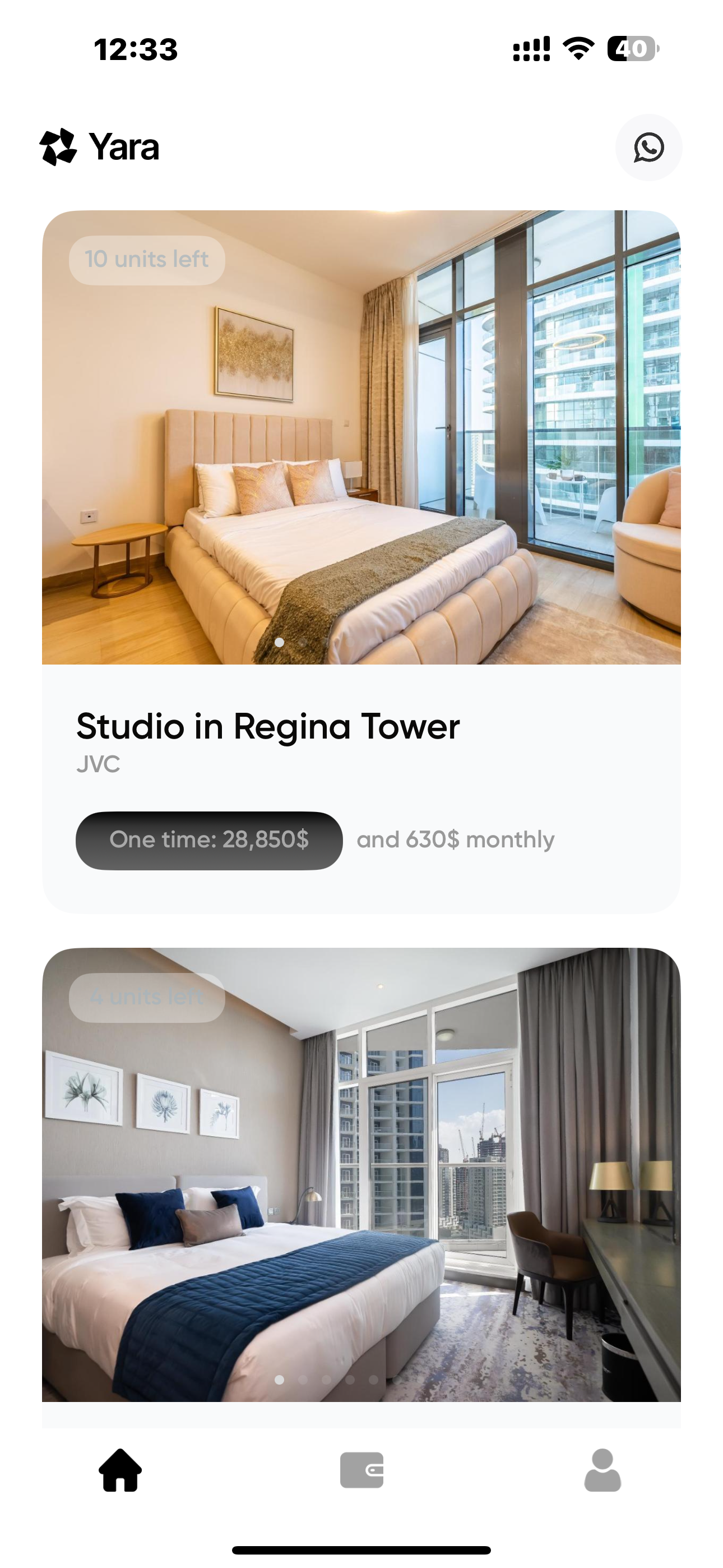This screenshot has width=723, height=1568.
Task: Tap the One time: 28,850$ button
Action: [208, 840]
